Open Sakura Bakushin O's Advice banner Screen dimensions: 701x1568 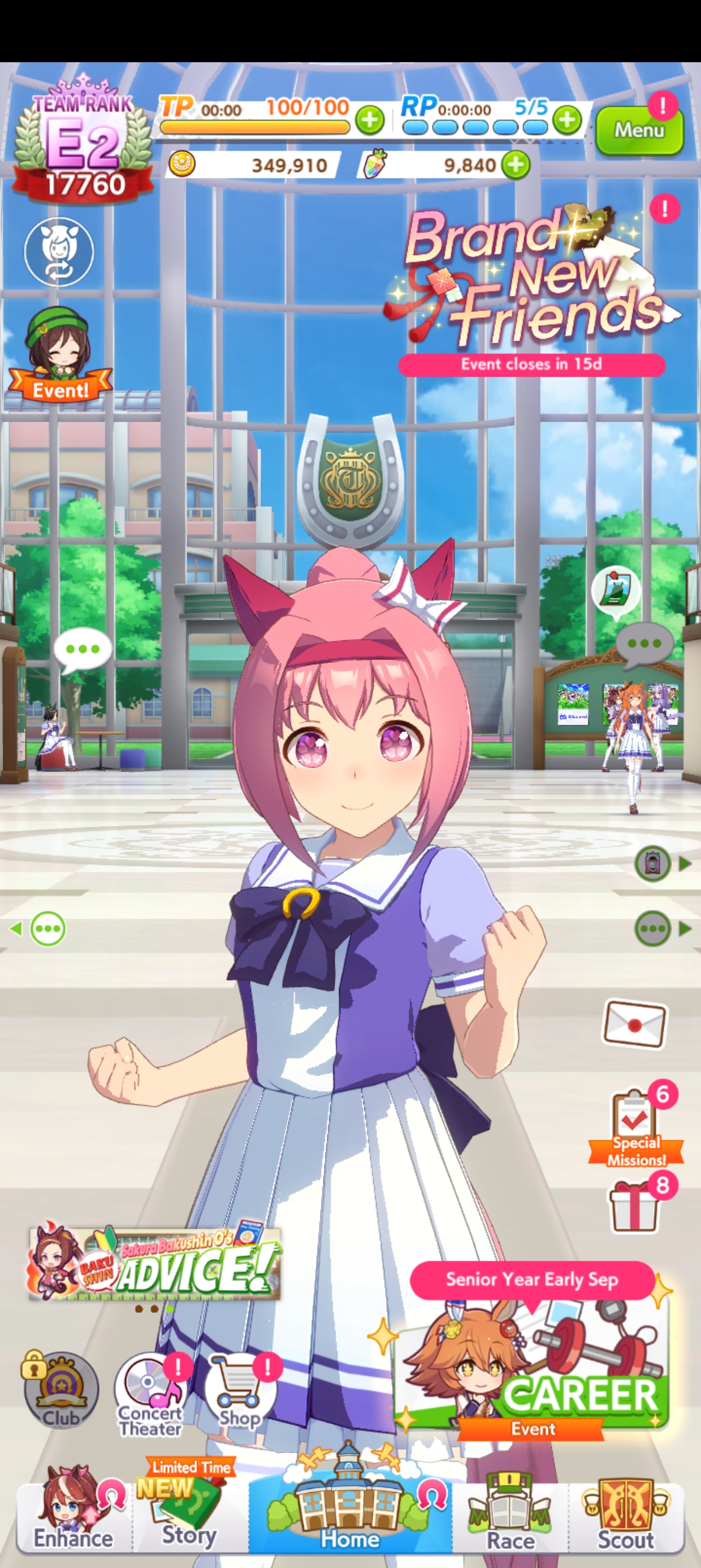[154, 1263]
